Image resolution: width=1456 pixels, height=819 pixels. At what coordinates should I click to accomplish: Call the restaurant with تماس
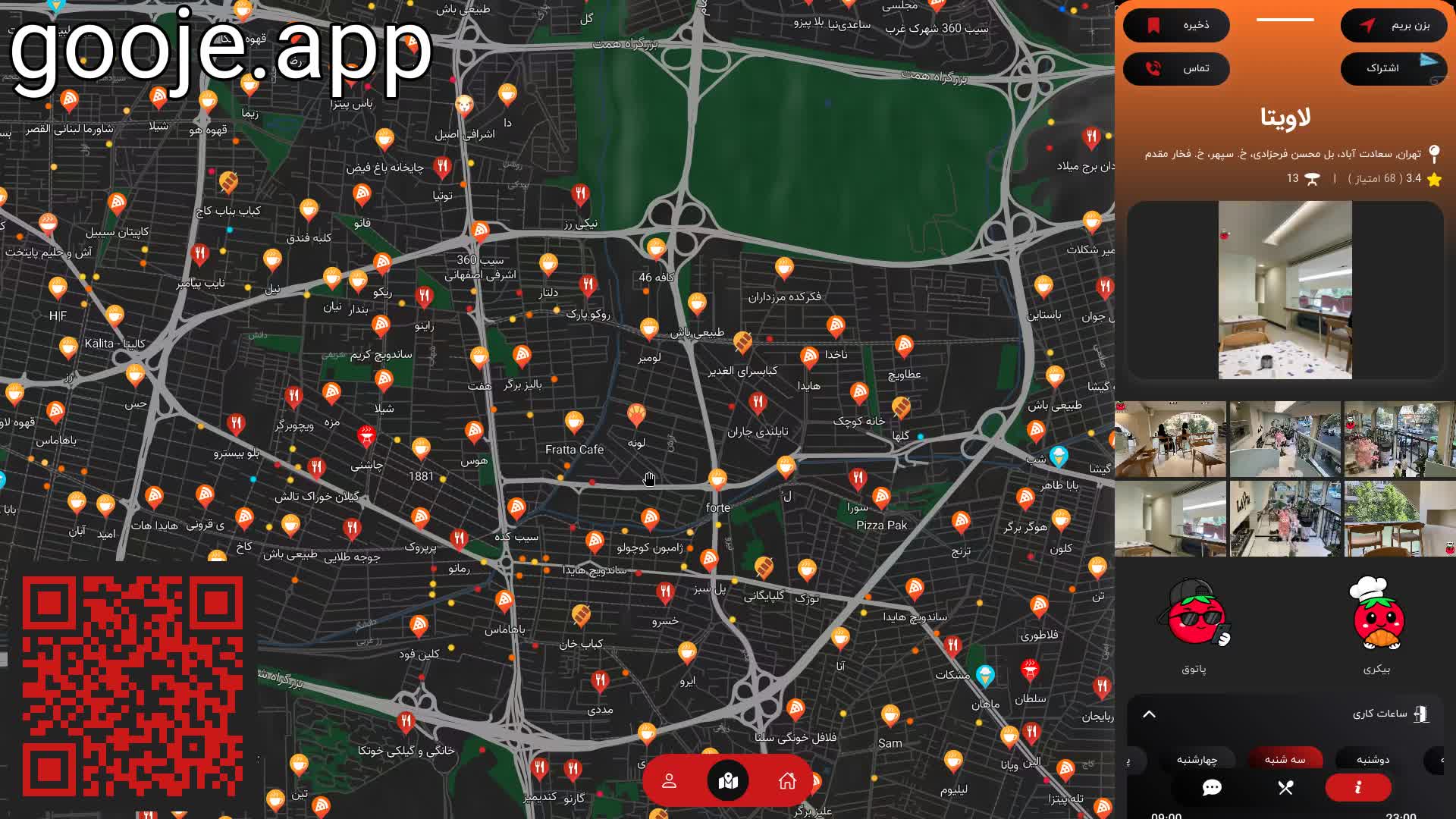pos(1176,69)
